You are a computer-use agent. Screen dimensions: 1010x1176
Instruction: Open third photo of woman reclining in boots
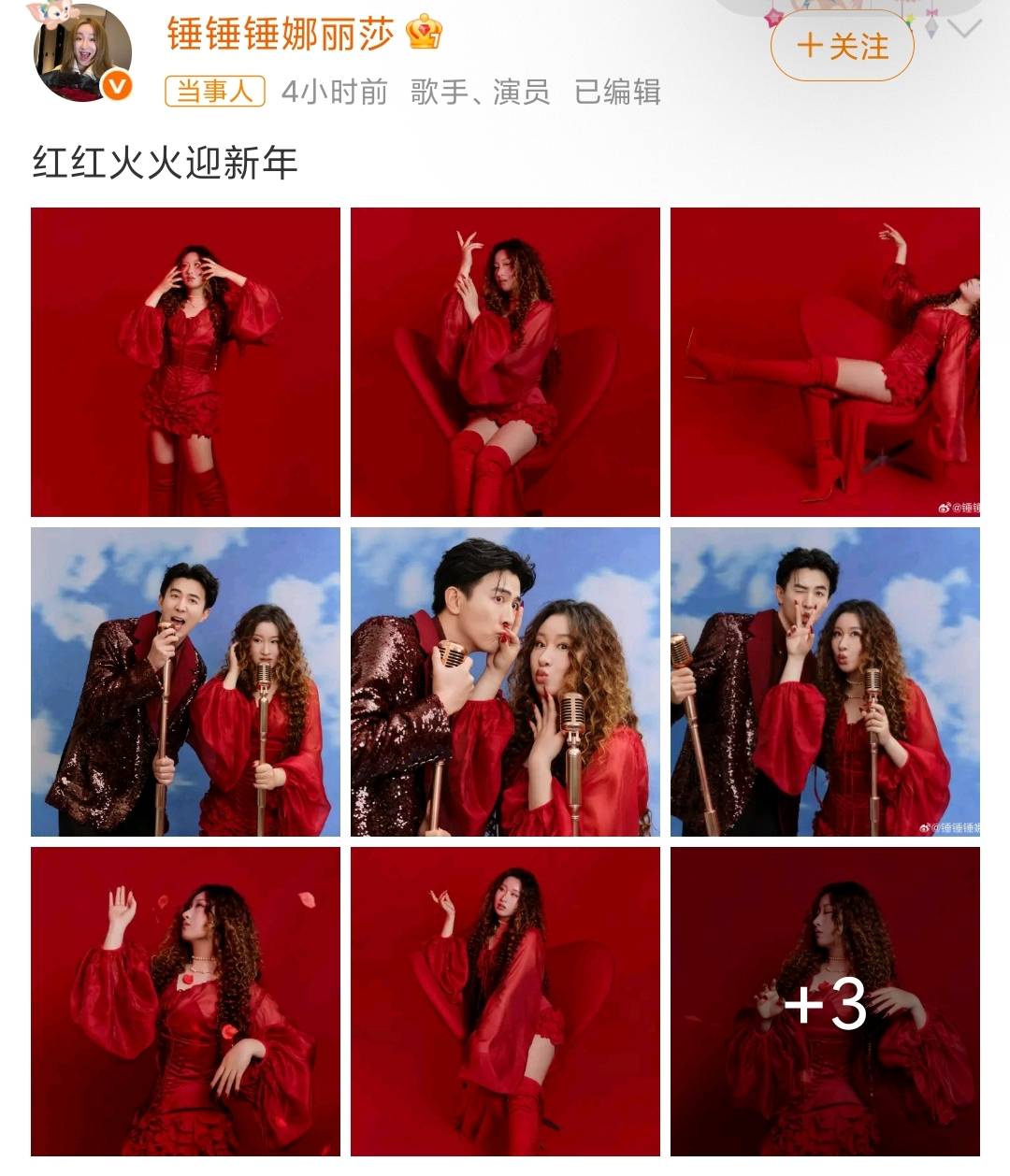(x=825, y=362)
